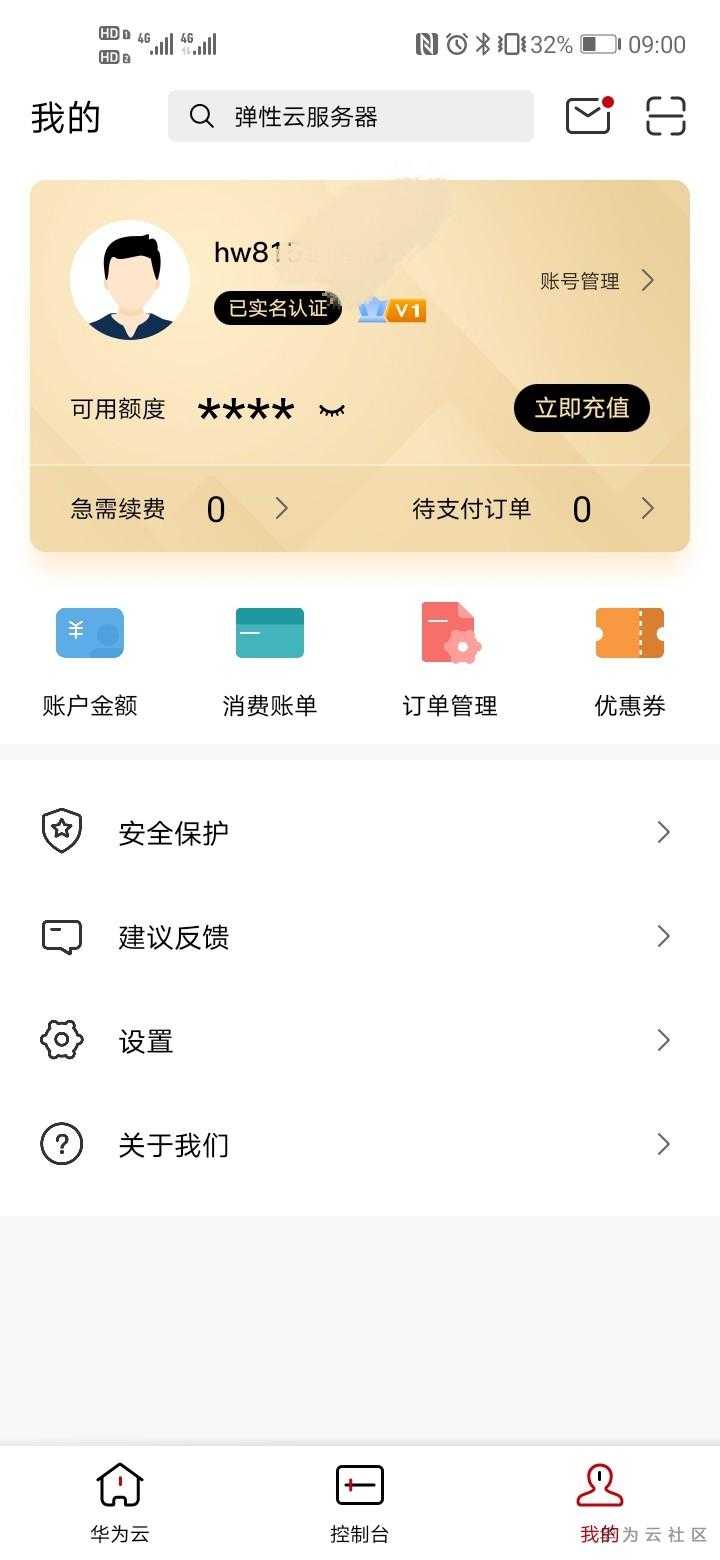Open the 订单管理 order management icon

[x=449, y=632]
